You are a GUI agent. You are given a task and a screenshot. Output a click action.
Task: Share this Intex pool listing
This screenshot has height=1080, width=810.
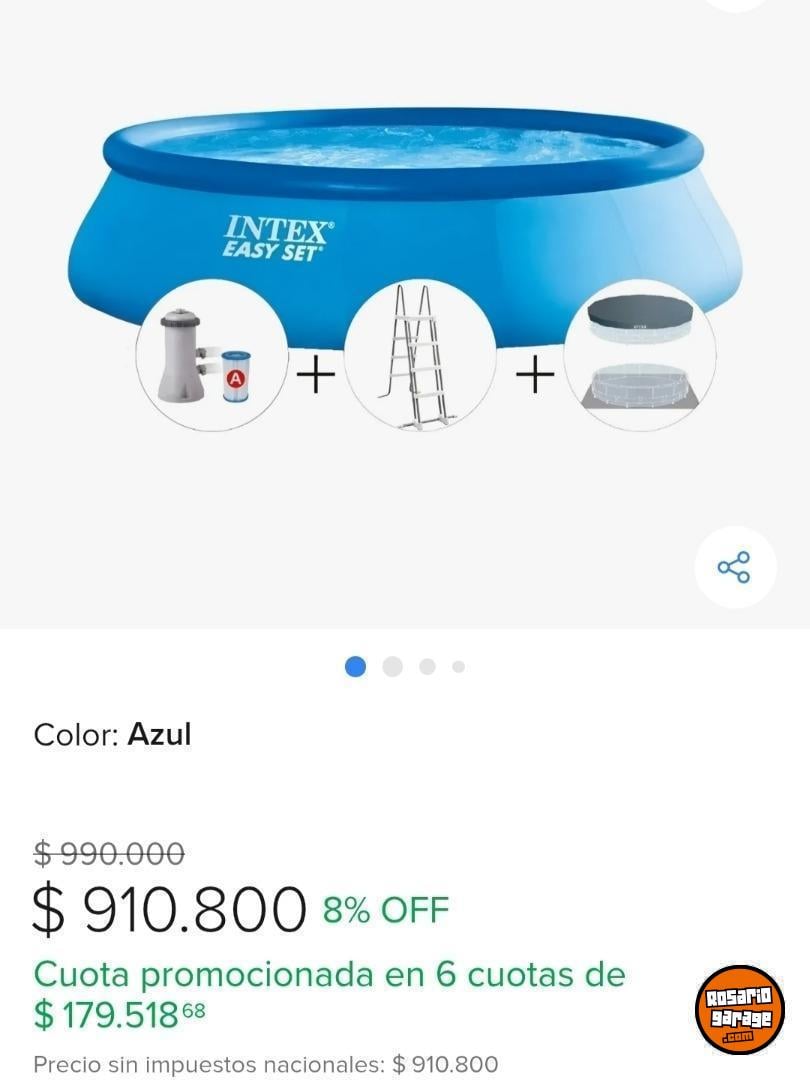(x=734, y=567)
